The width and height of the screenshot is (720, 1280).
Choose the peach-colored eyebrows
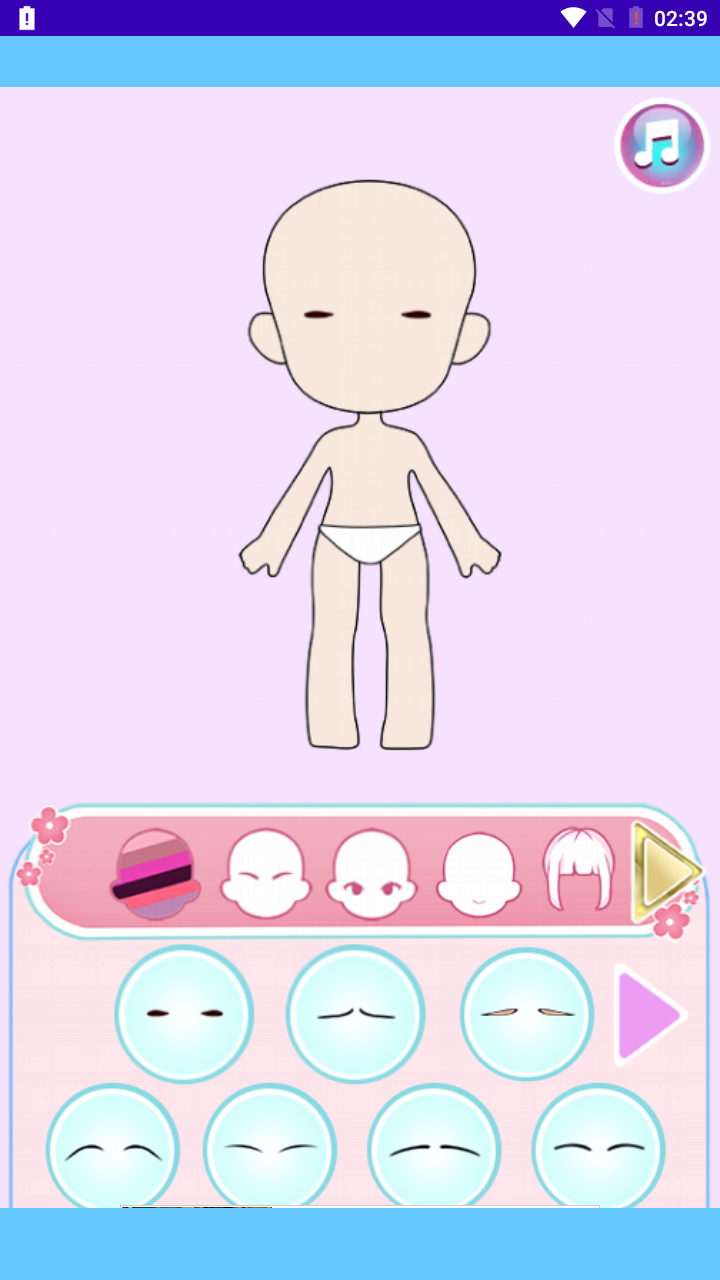(x=527, y=1014)
